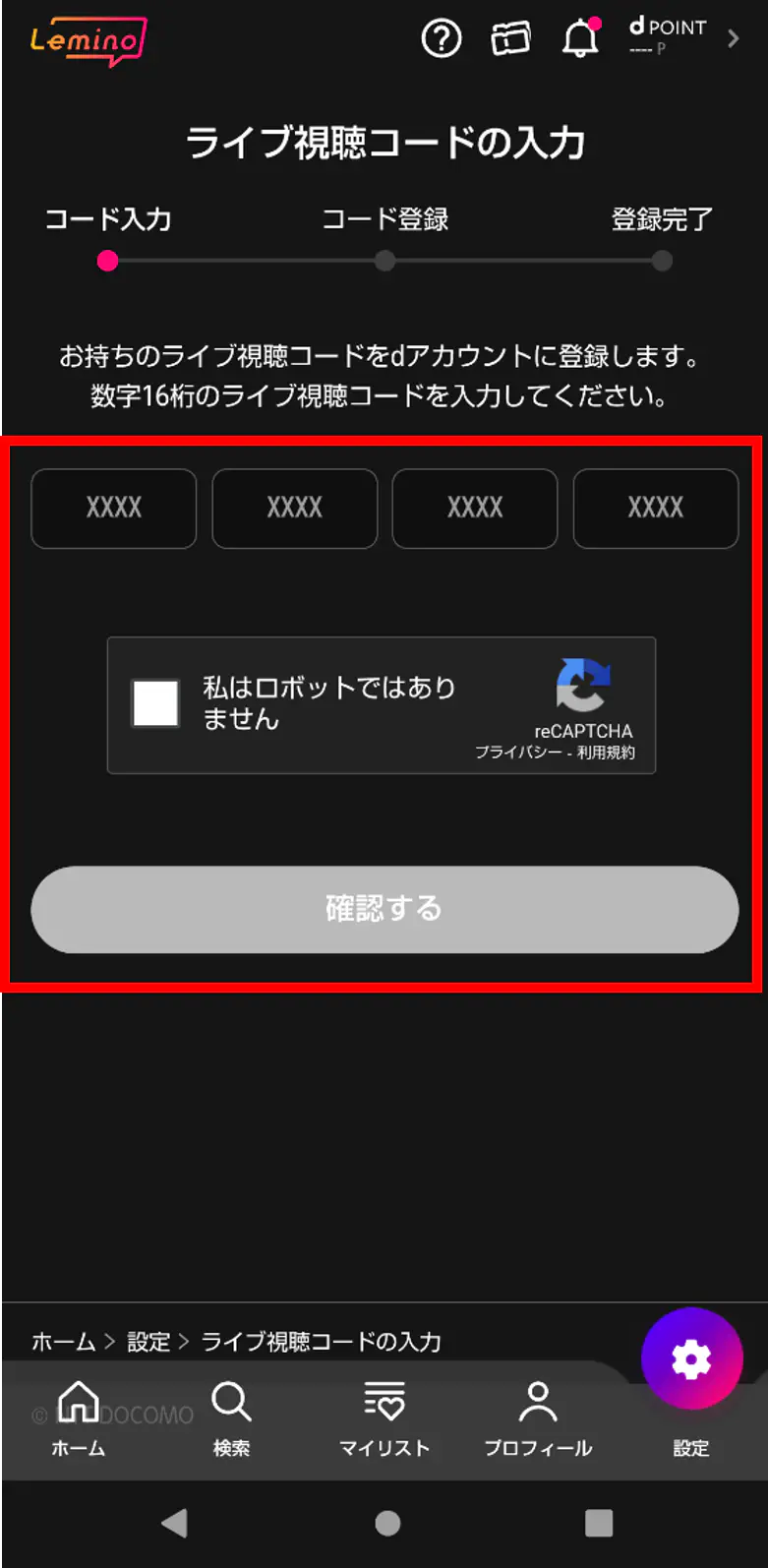Focus the second XXXX code field
This screenshot has width=768, height=1568.
[x=295, y=508]
